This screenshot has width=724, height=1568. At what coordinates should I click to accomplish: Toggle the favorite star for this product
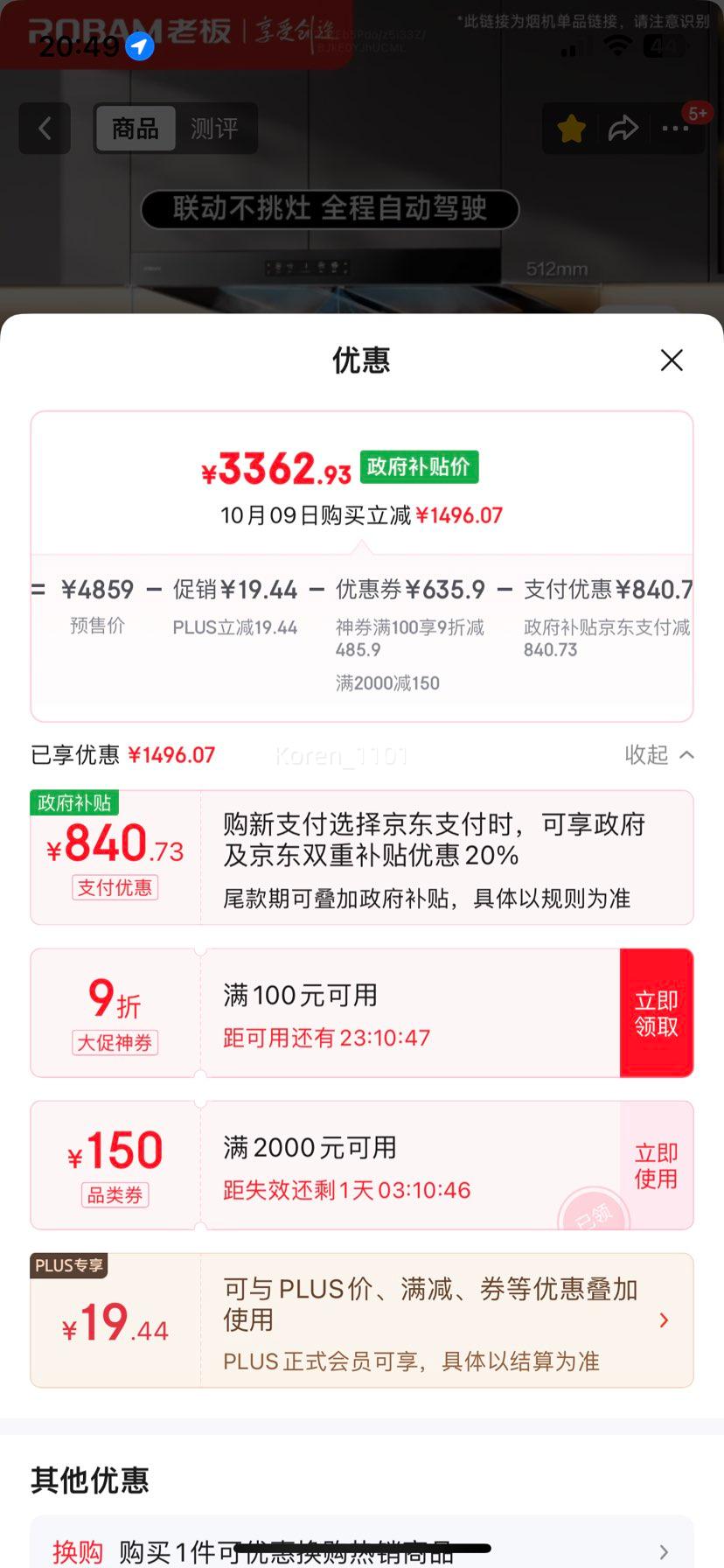click(572, 129)
